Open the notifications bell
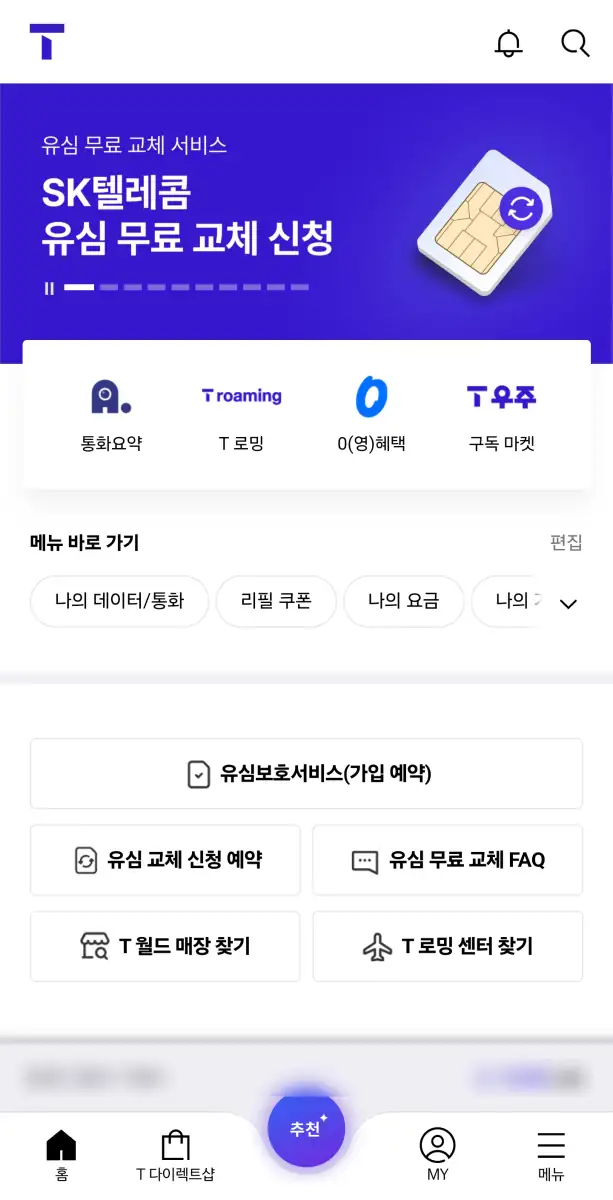The width and height of the screenshot is (613, 1200). pos(509,43)
